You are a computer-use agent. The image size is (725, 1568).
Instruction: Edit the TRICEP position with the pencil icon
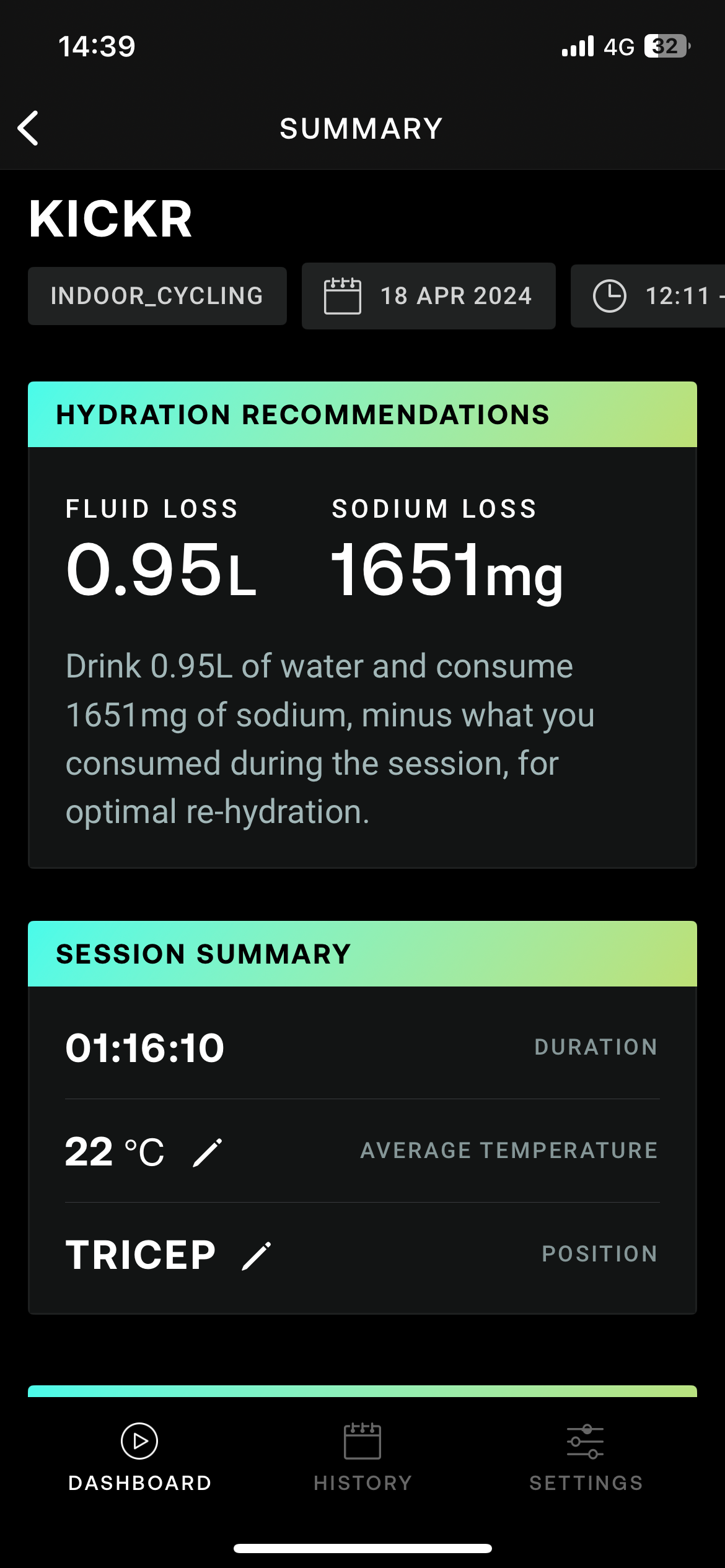pyautogui.click(x=255, y=1253)
